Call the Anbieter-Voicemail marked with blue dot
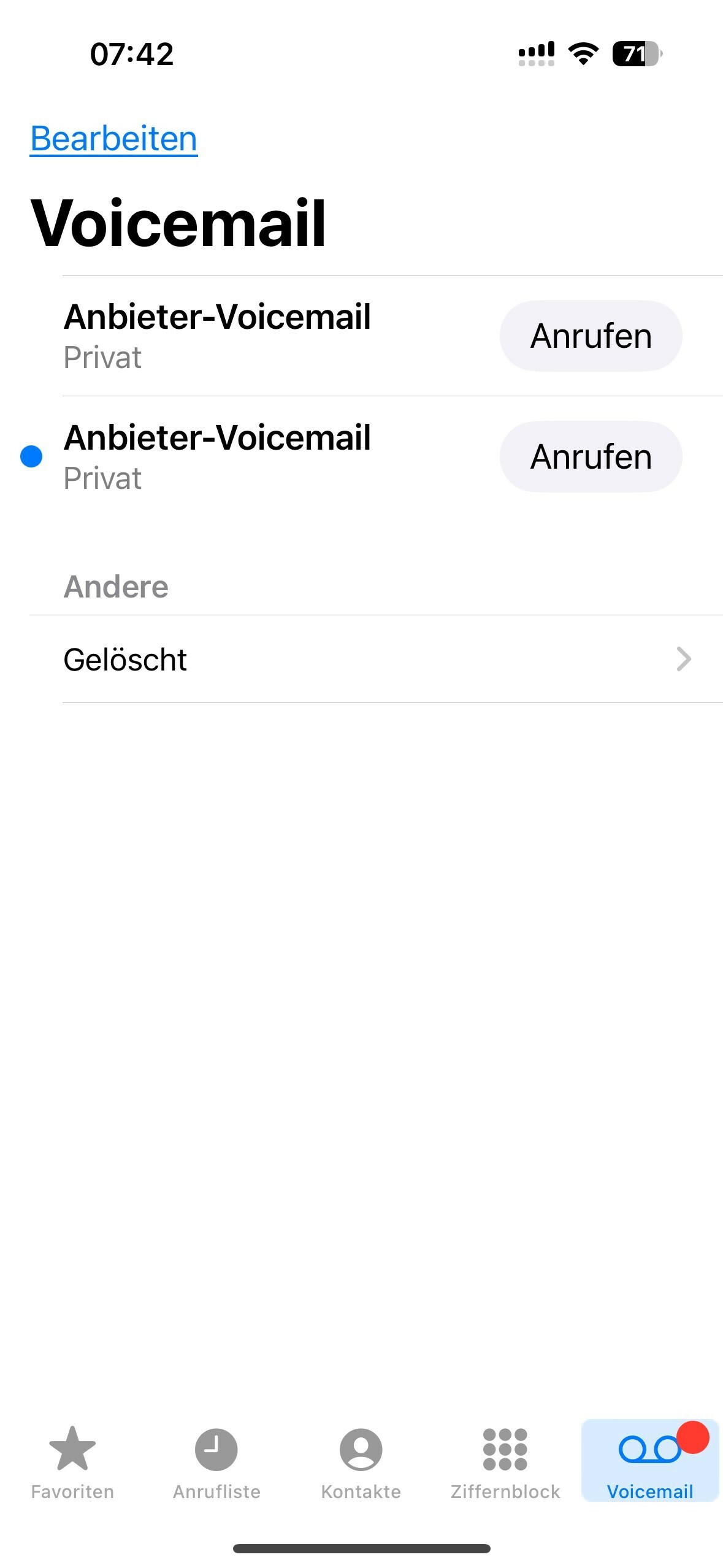 [x=591, y=456]
